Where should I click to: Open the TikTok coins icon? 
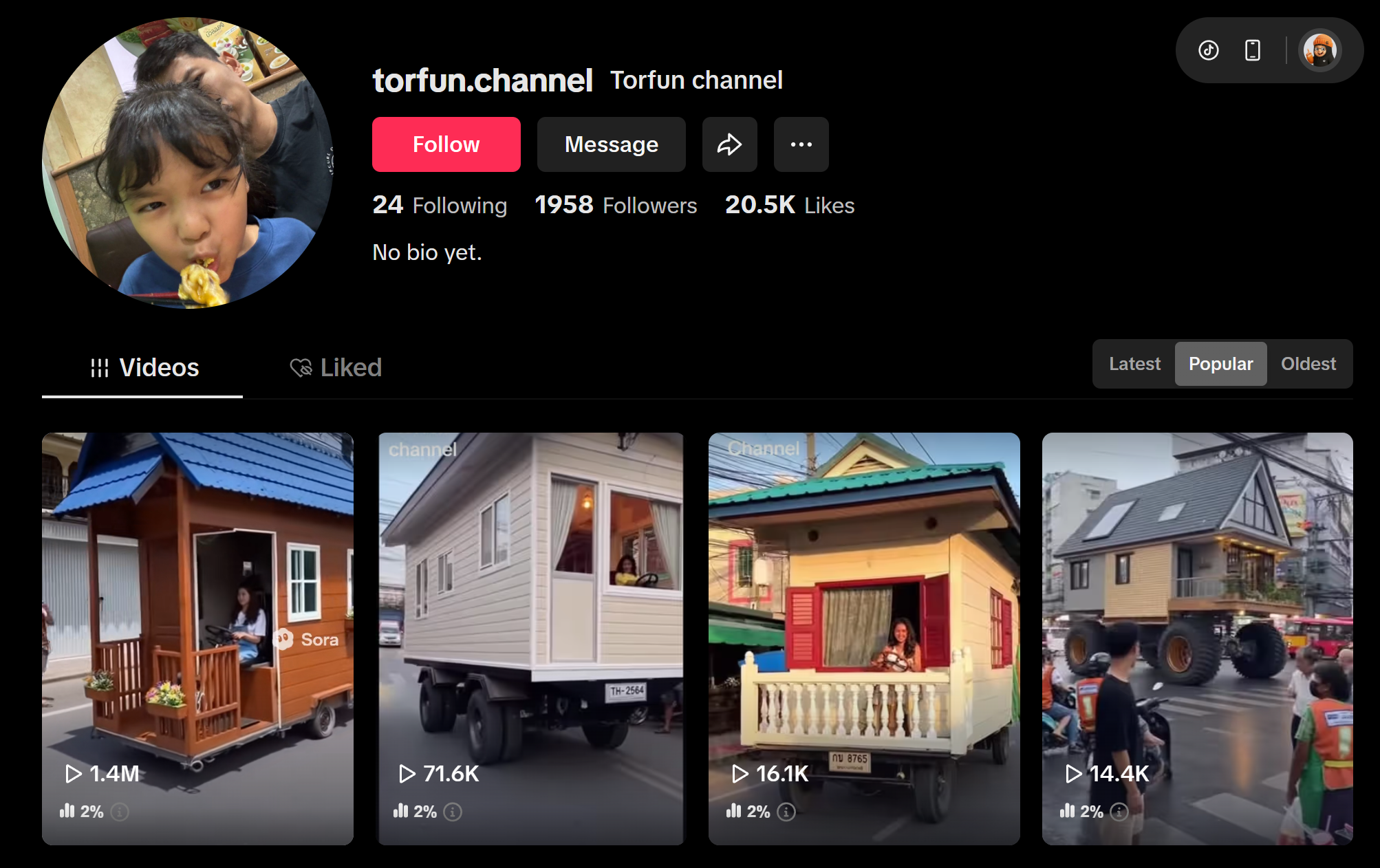1208,50
